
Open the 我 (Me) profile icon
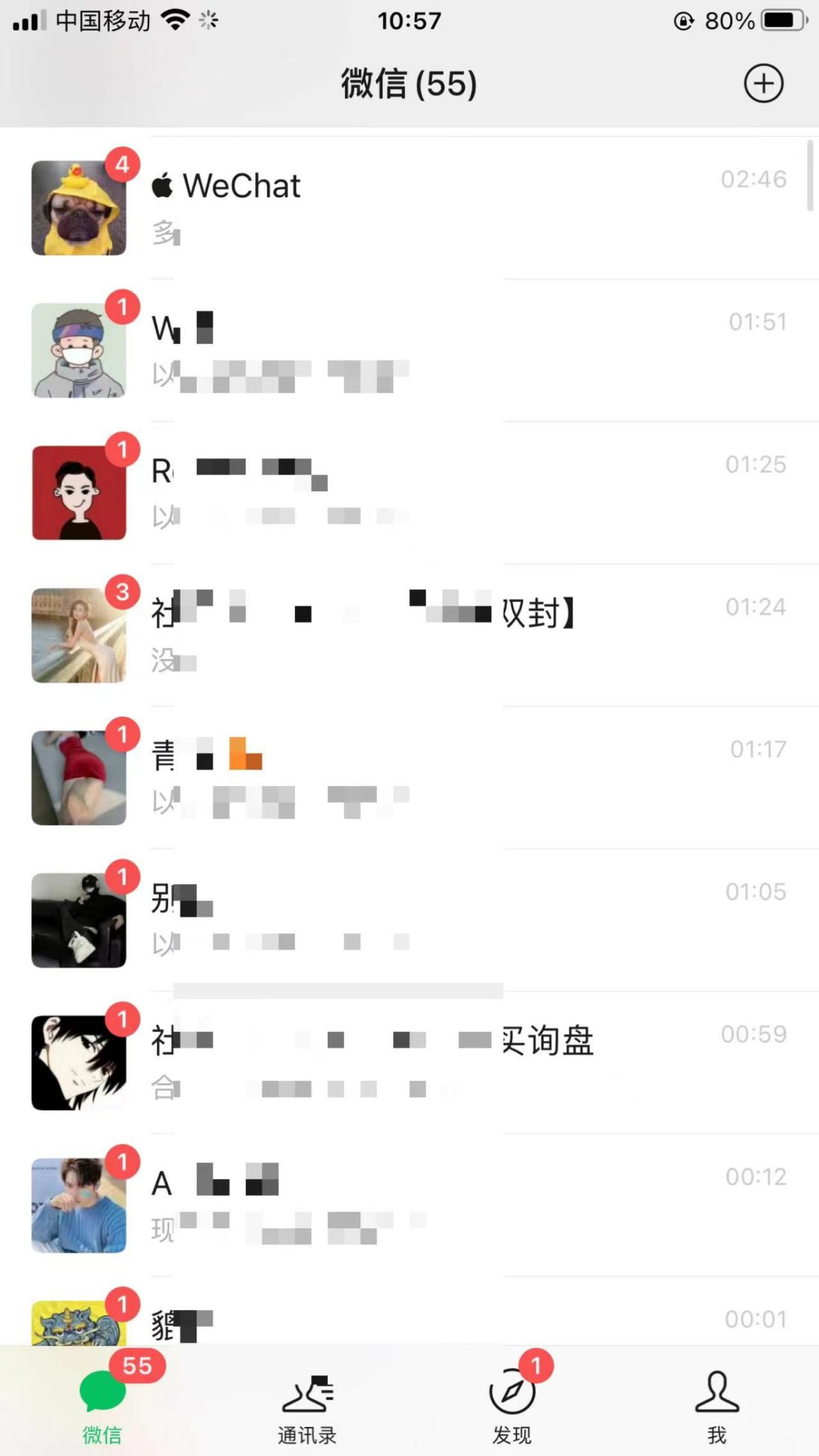(716, 1392)
